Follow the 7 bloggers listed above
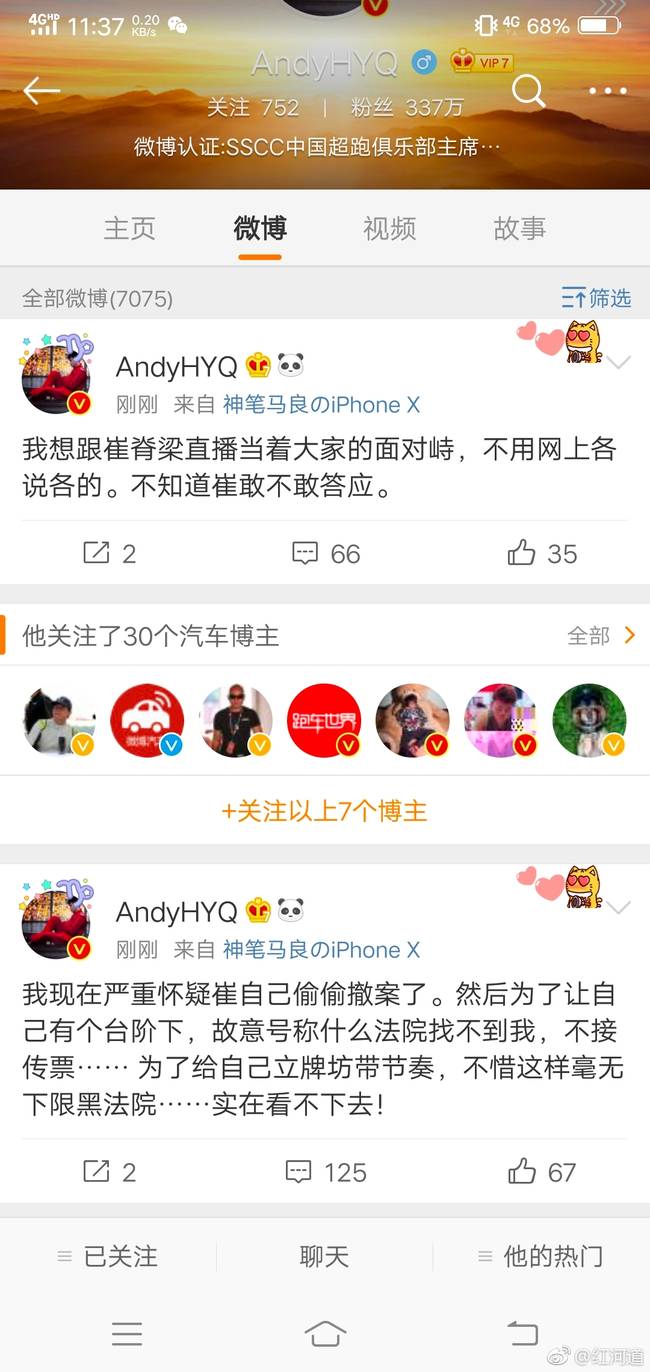 [x=324, y=811]
